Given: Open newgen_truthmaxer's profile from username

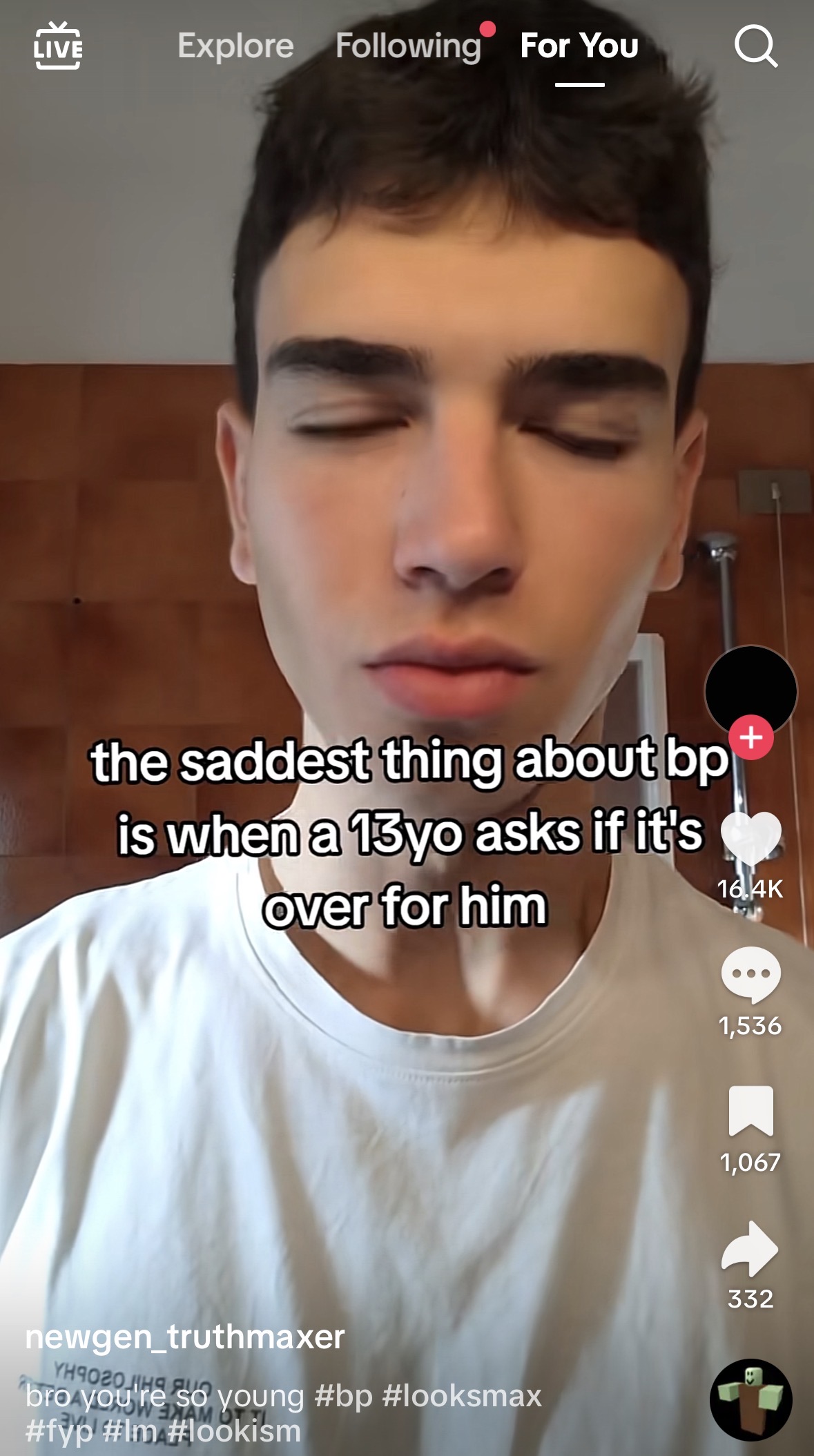Looking at the screenshot, I should 185,1337.
